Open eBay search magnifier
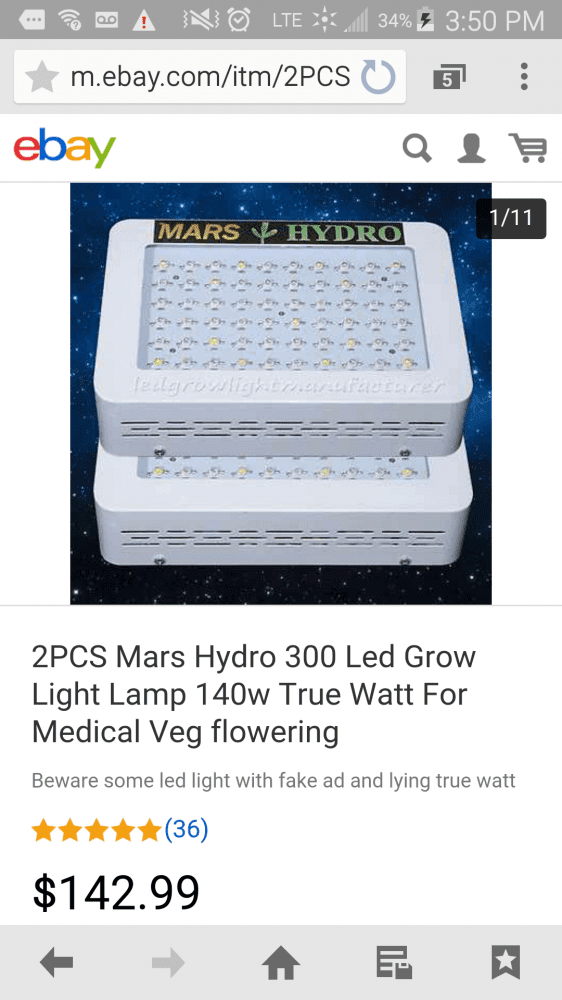This screenshot has width=562, height=1000. tap(417, 149)
